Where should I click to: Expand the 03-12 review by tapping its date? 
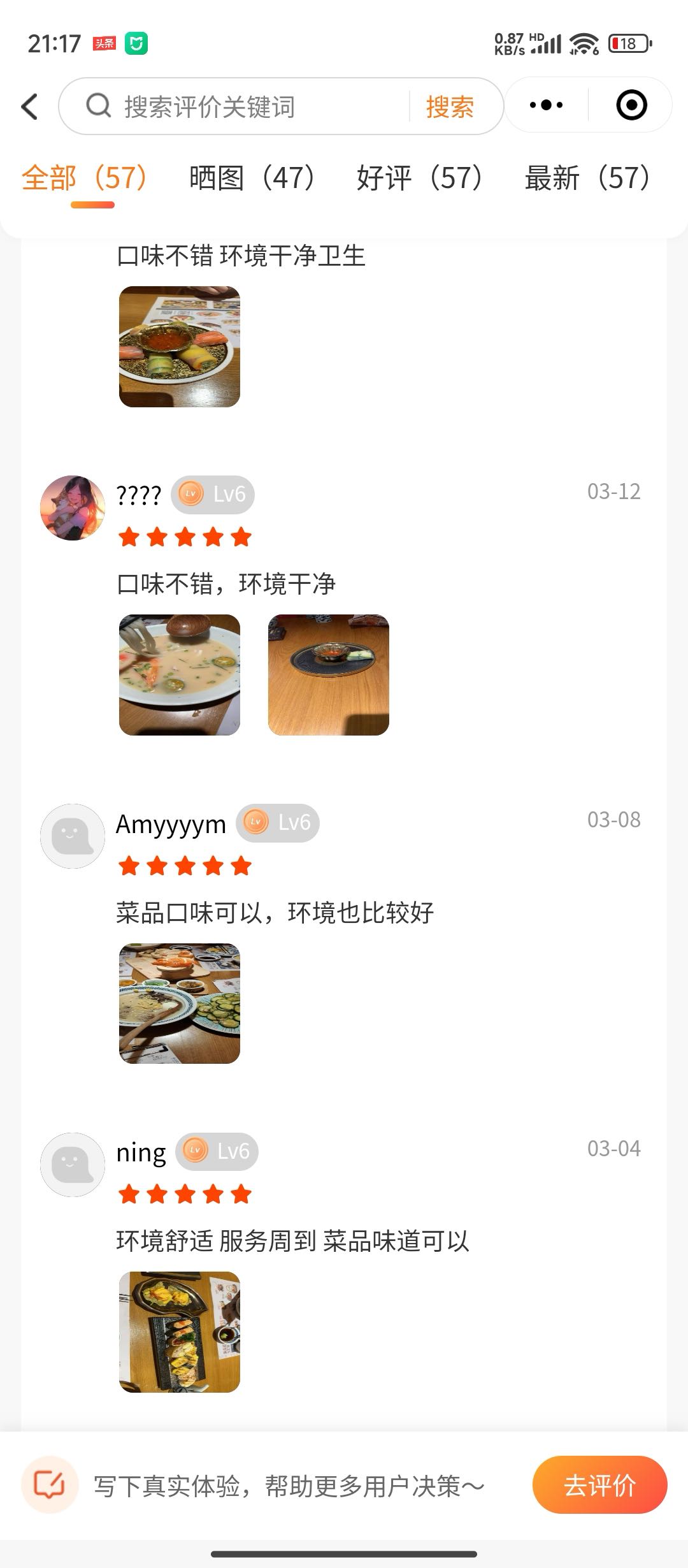614,491
